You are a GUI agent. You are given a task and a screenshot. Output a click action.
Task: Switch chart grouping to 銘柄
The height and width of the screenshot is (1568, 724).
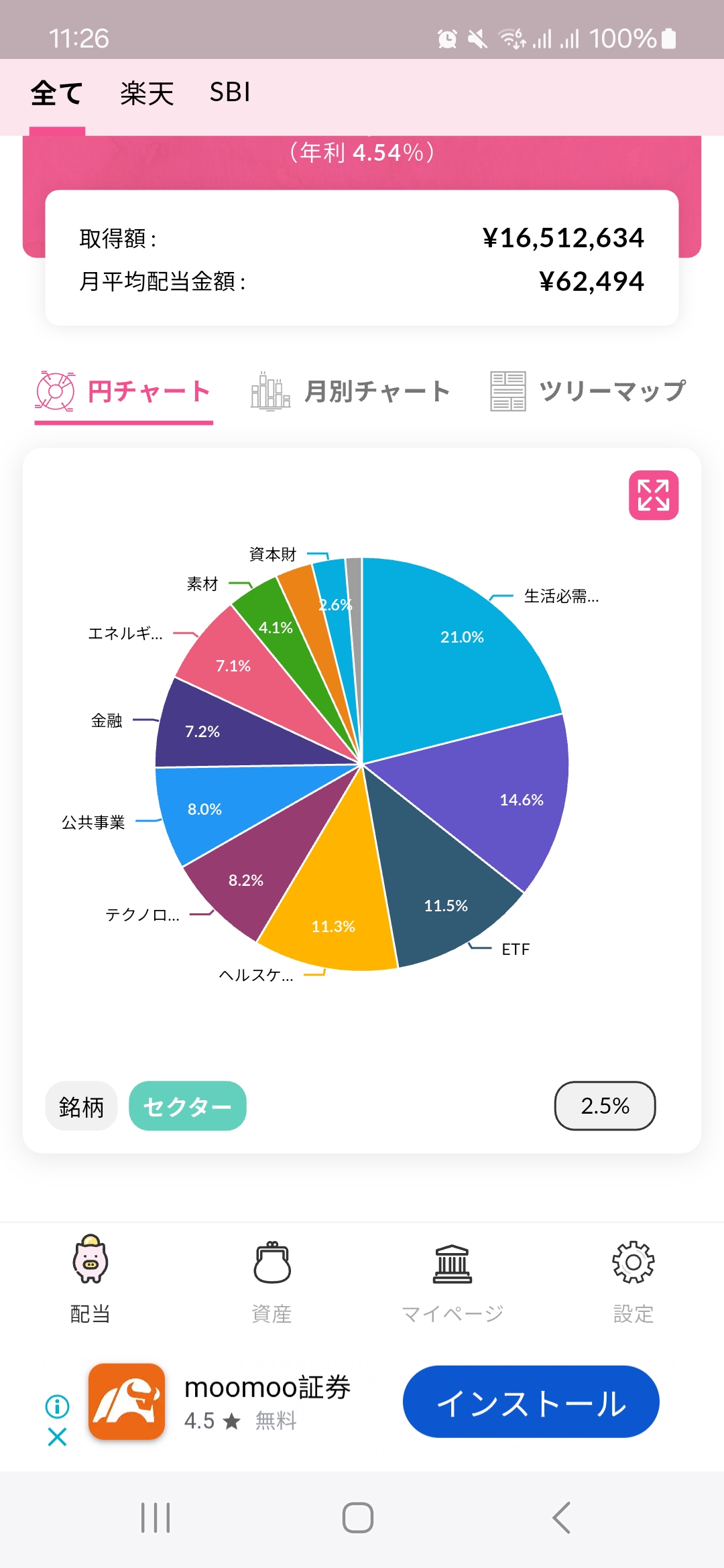point(82,1106)
